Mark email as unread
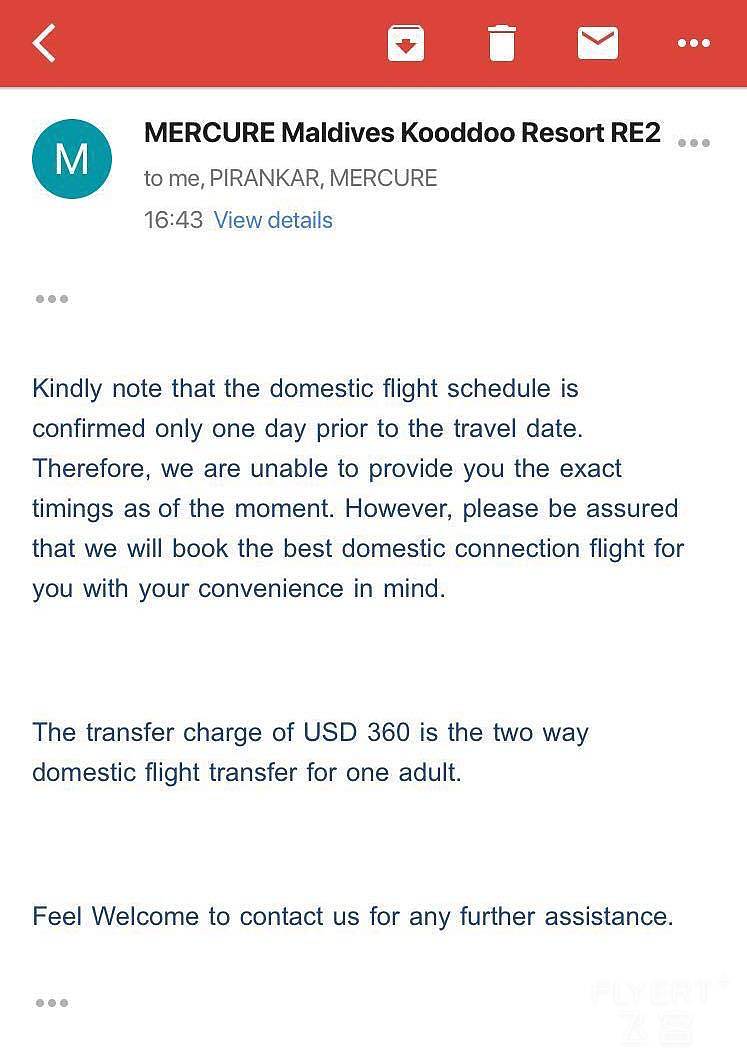This screenshot has height=1061, width=747. pos(597,43)
